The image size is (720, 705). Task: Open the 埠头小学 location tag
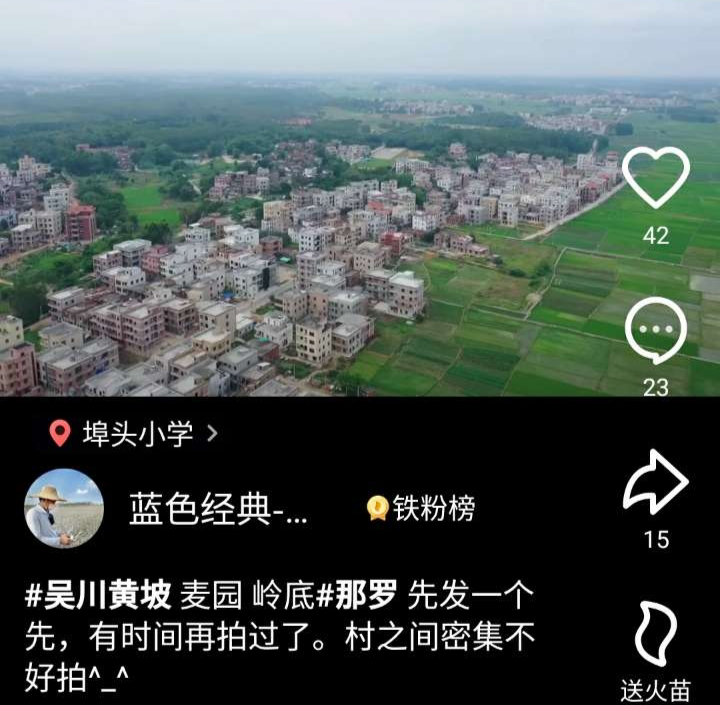[133, 433]
